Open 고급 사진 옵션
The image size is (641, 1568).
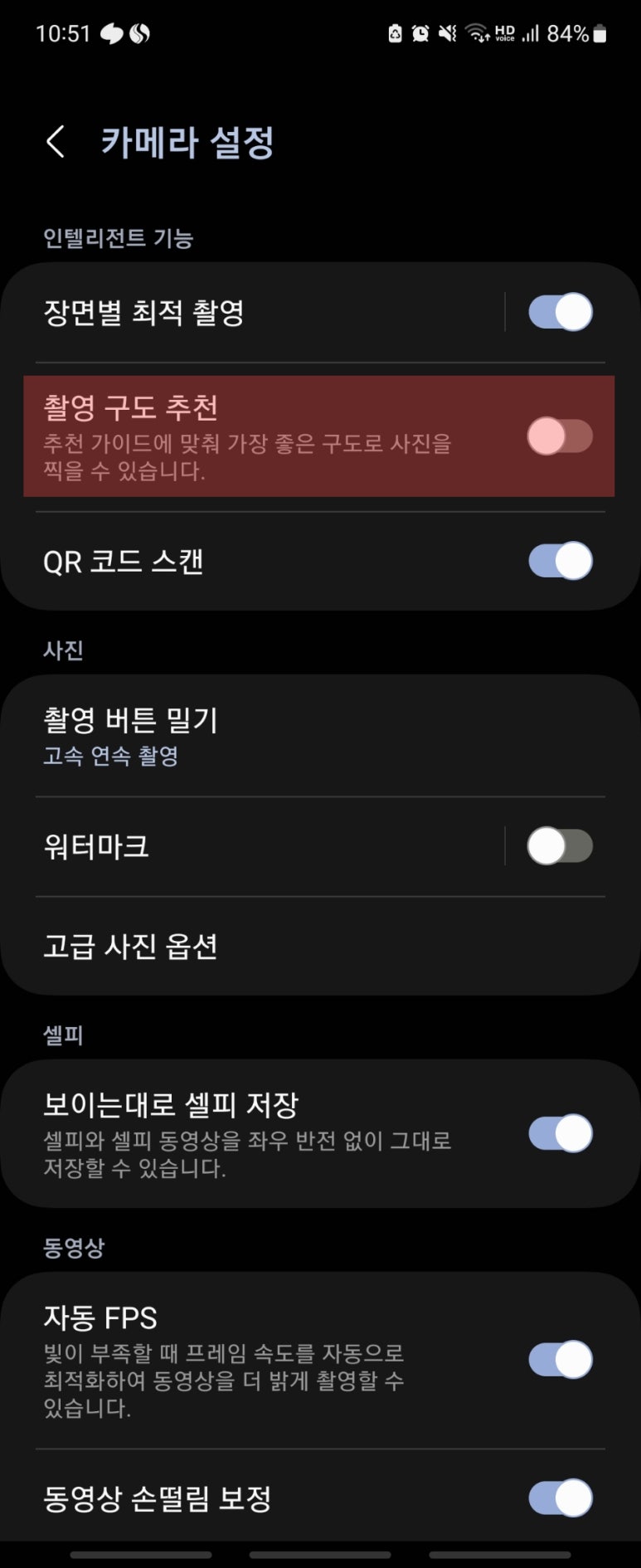(x=249, y=947)
